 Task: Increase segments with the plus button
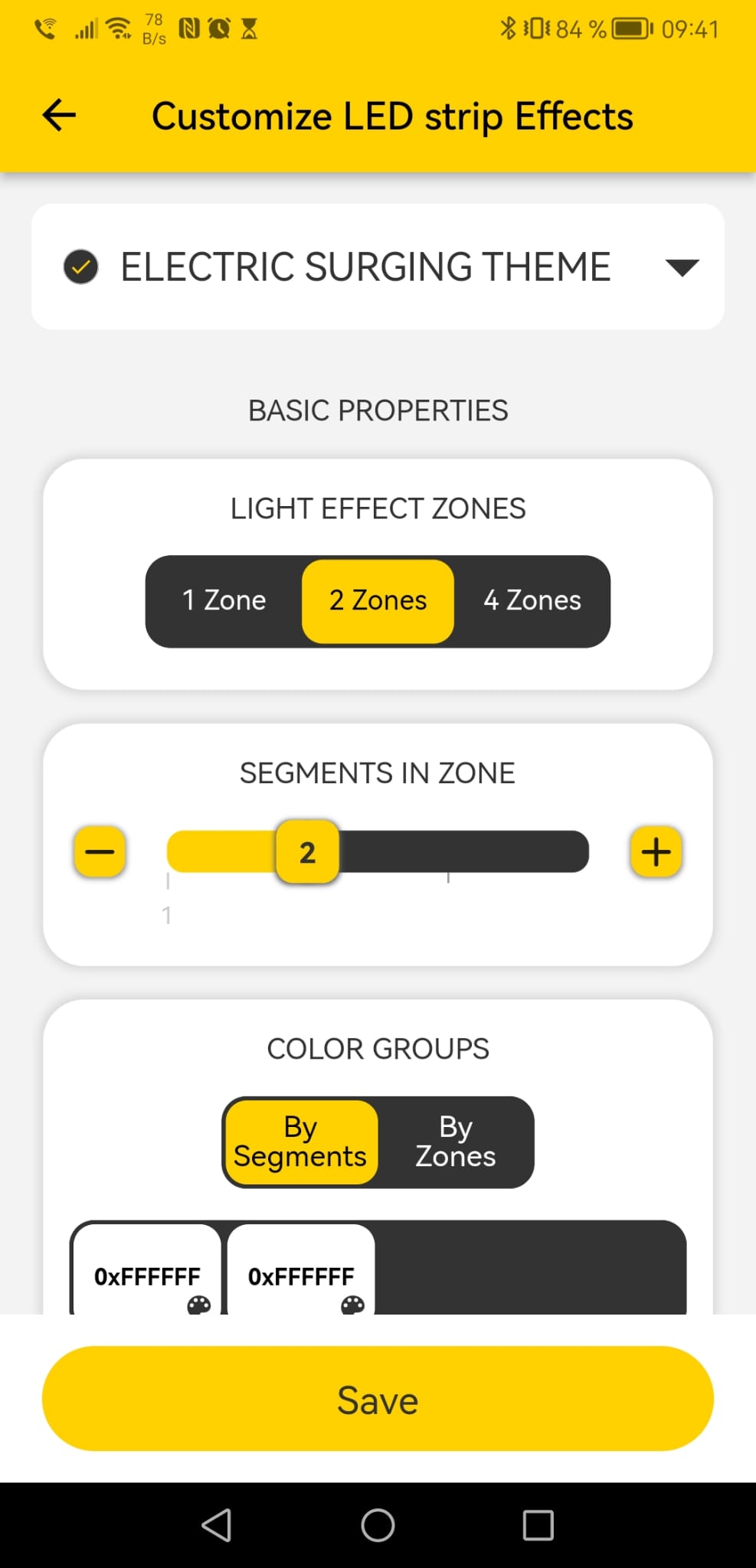(x=656, y=851)
